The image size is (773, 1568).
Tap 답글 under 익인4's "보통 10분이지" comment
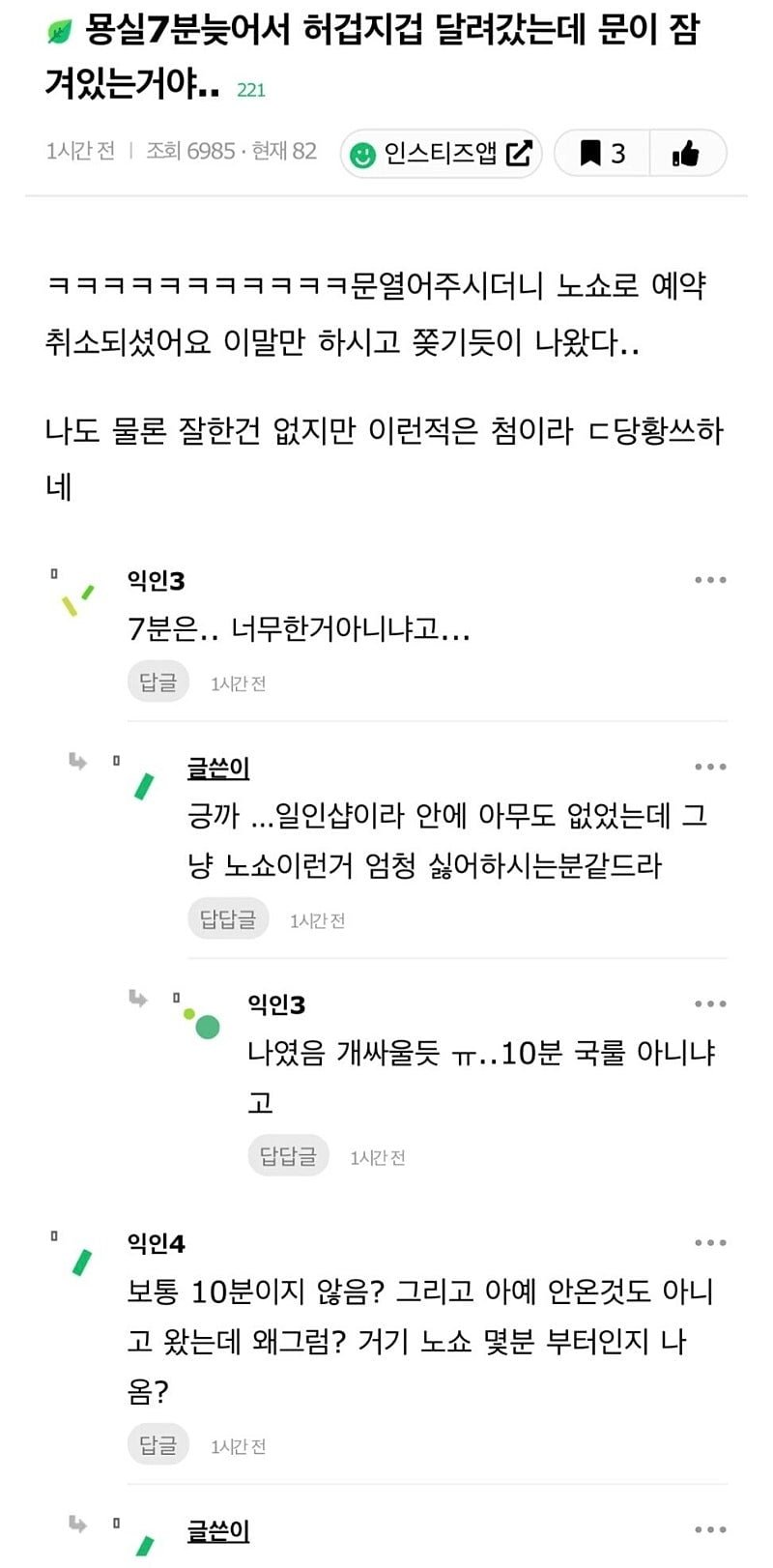click(x=158, y=1445)
